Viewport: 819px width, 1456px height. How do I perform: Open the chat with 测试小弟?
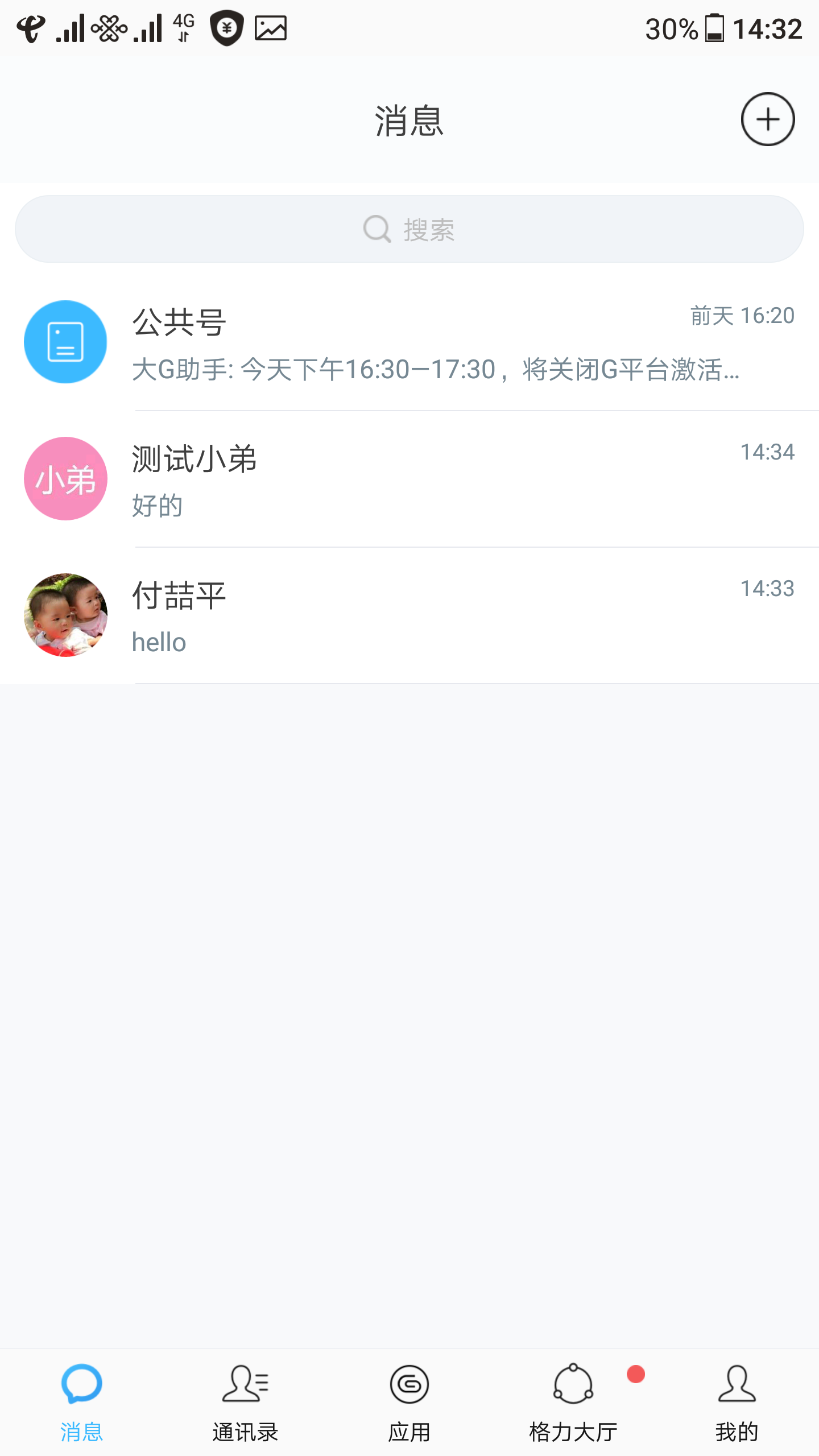tap(409, 479)
